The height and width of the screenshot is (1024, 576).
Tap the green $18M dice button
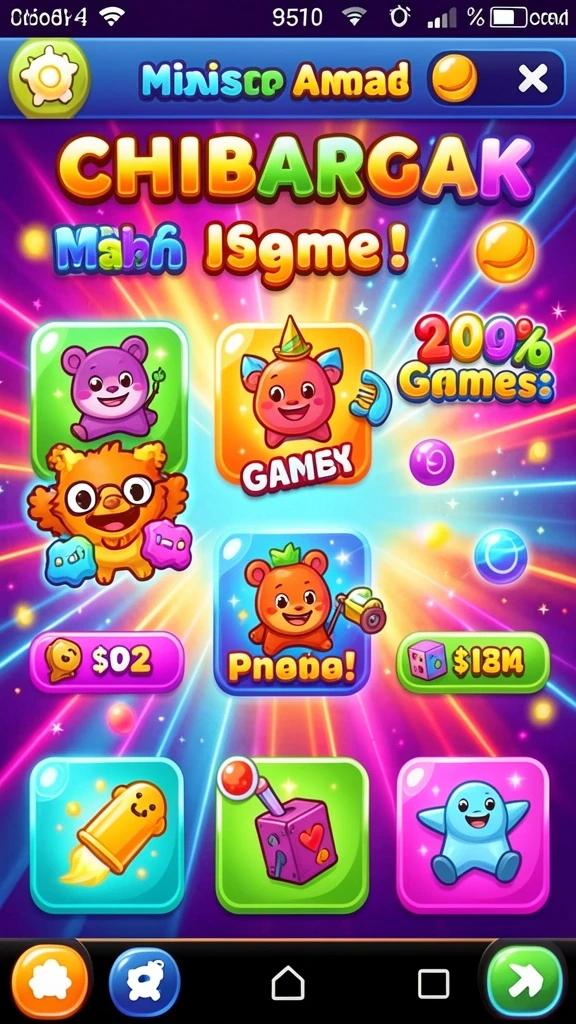473,662
